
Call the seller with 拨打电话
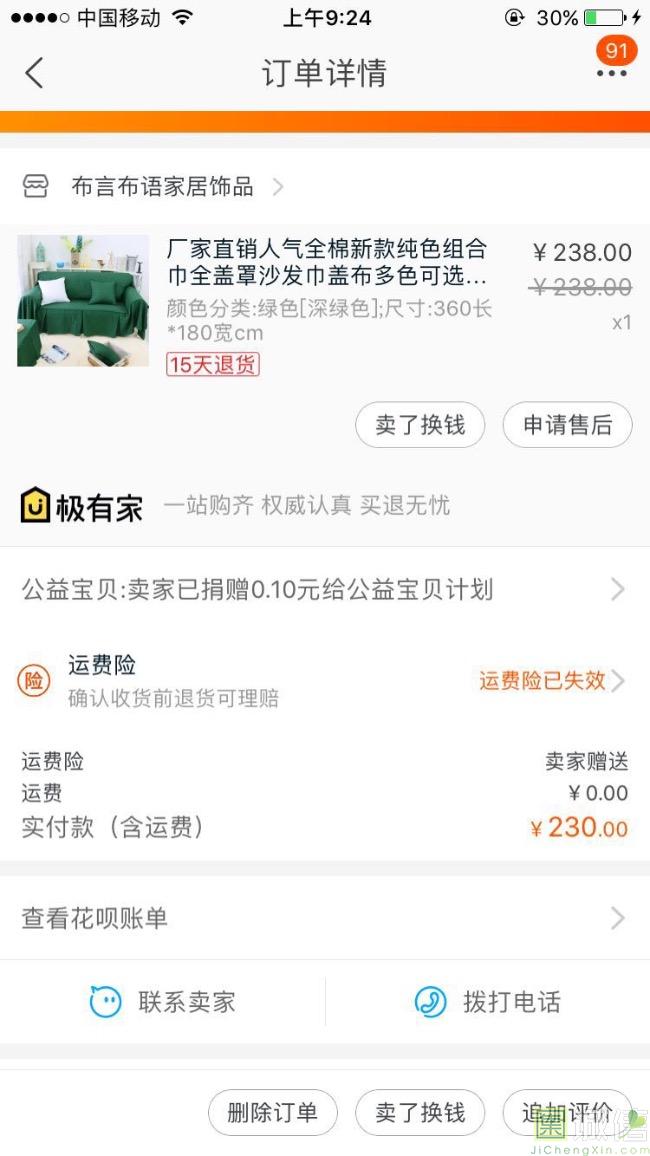(488, 1002)
